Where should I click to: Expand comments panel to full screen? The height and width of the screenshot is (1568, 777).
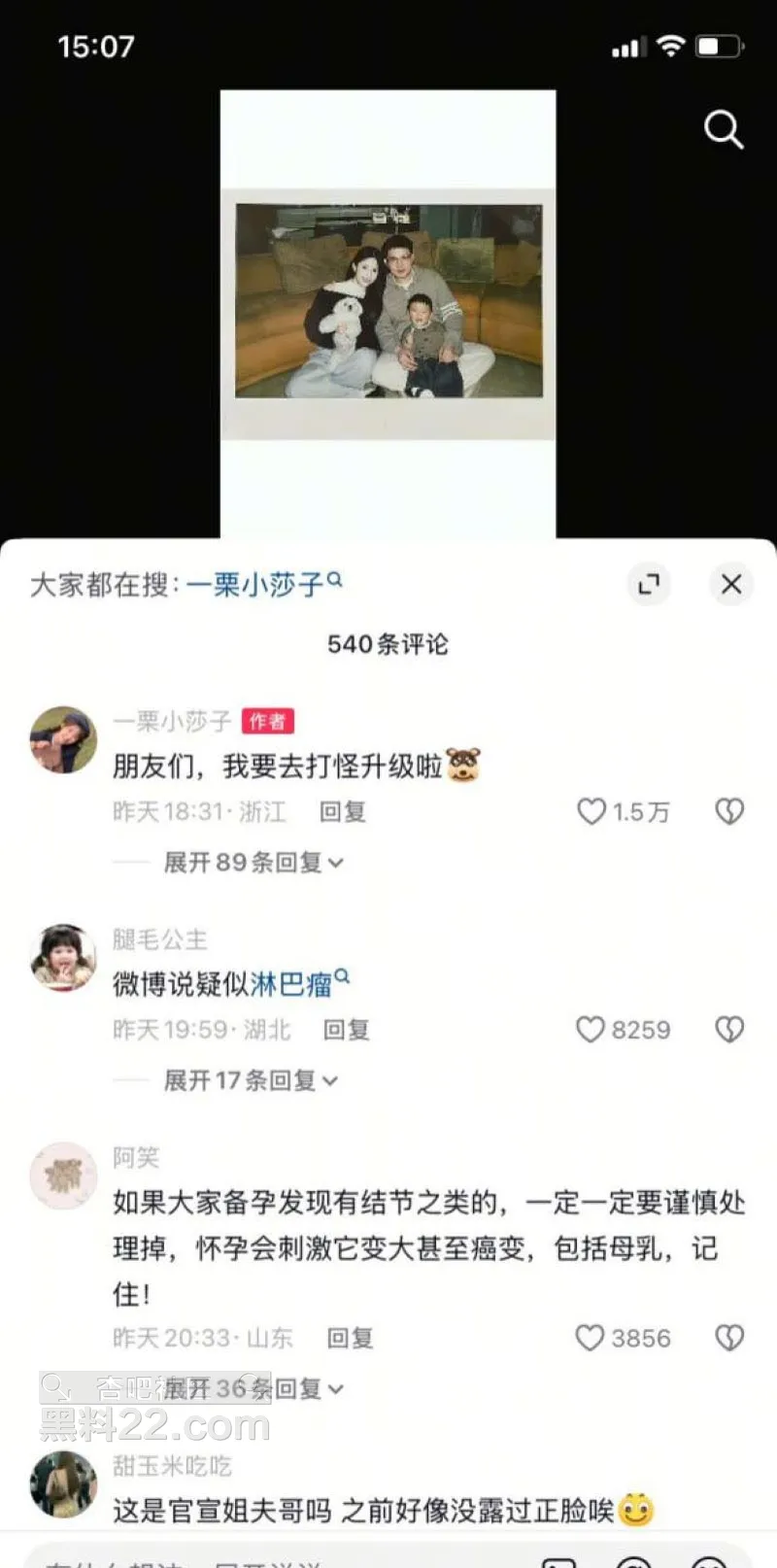coord(648,584)
